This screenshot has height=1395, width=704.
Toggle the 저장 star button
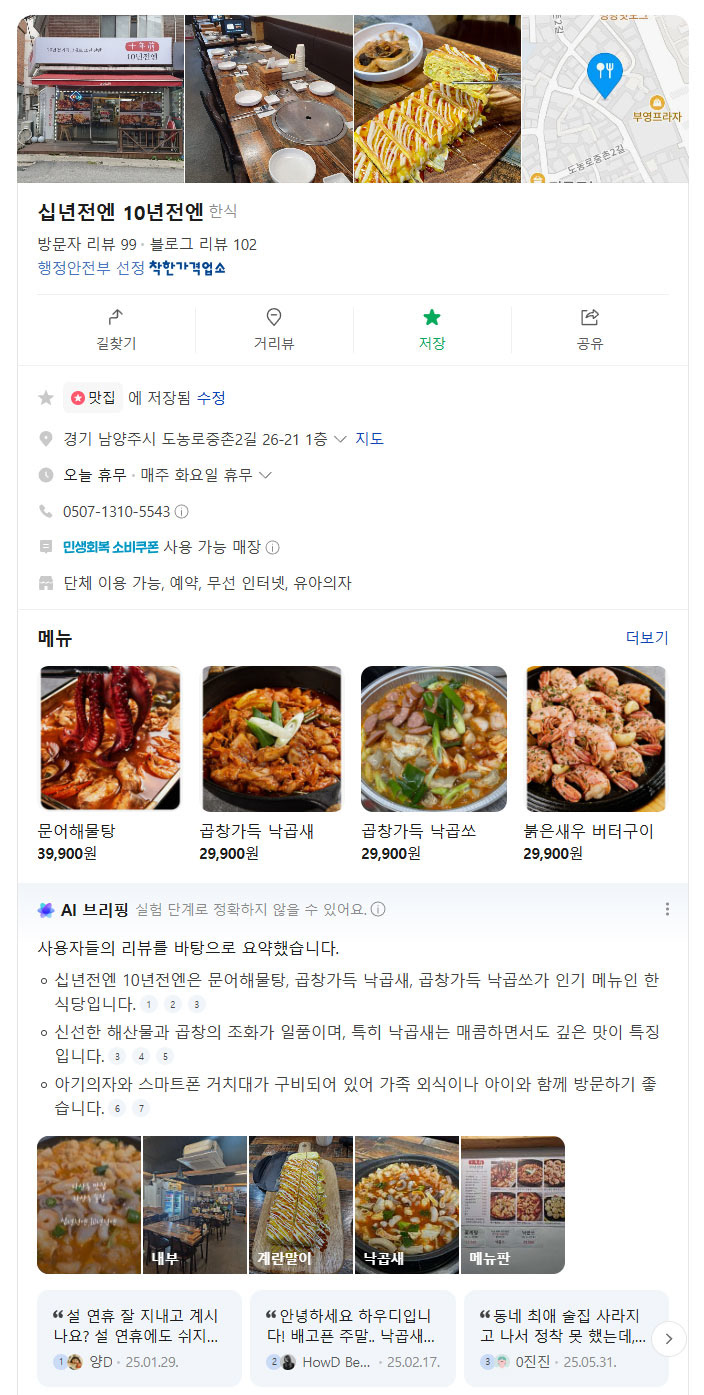431,330
